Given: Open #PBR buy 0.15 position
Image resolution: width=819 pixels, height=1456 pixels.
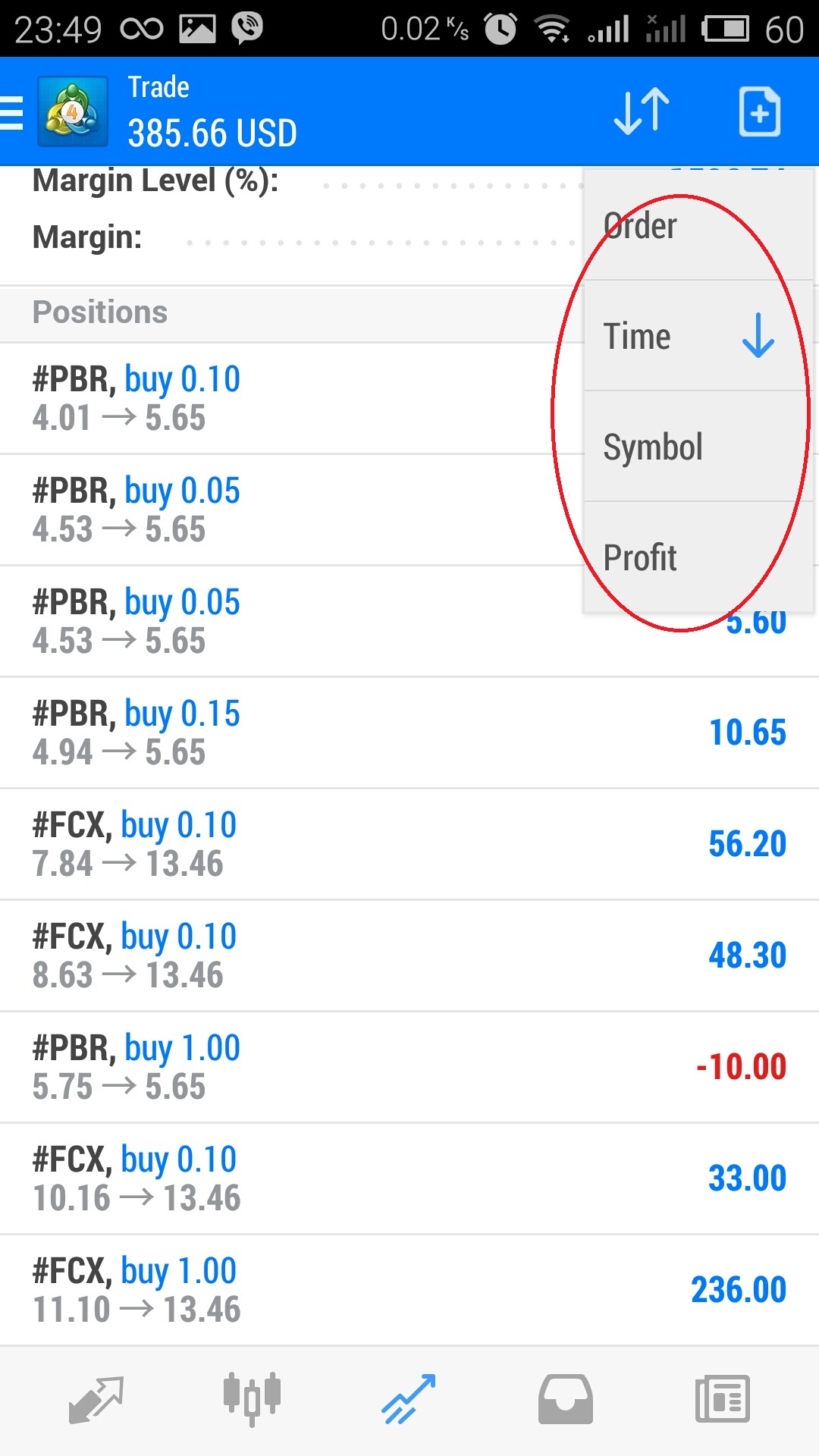Looking at the screenshot, I should click(x=409, y=733).
